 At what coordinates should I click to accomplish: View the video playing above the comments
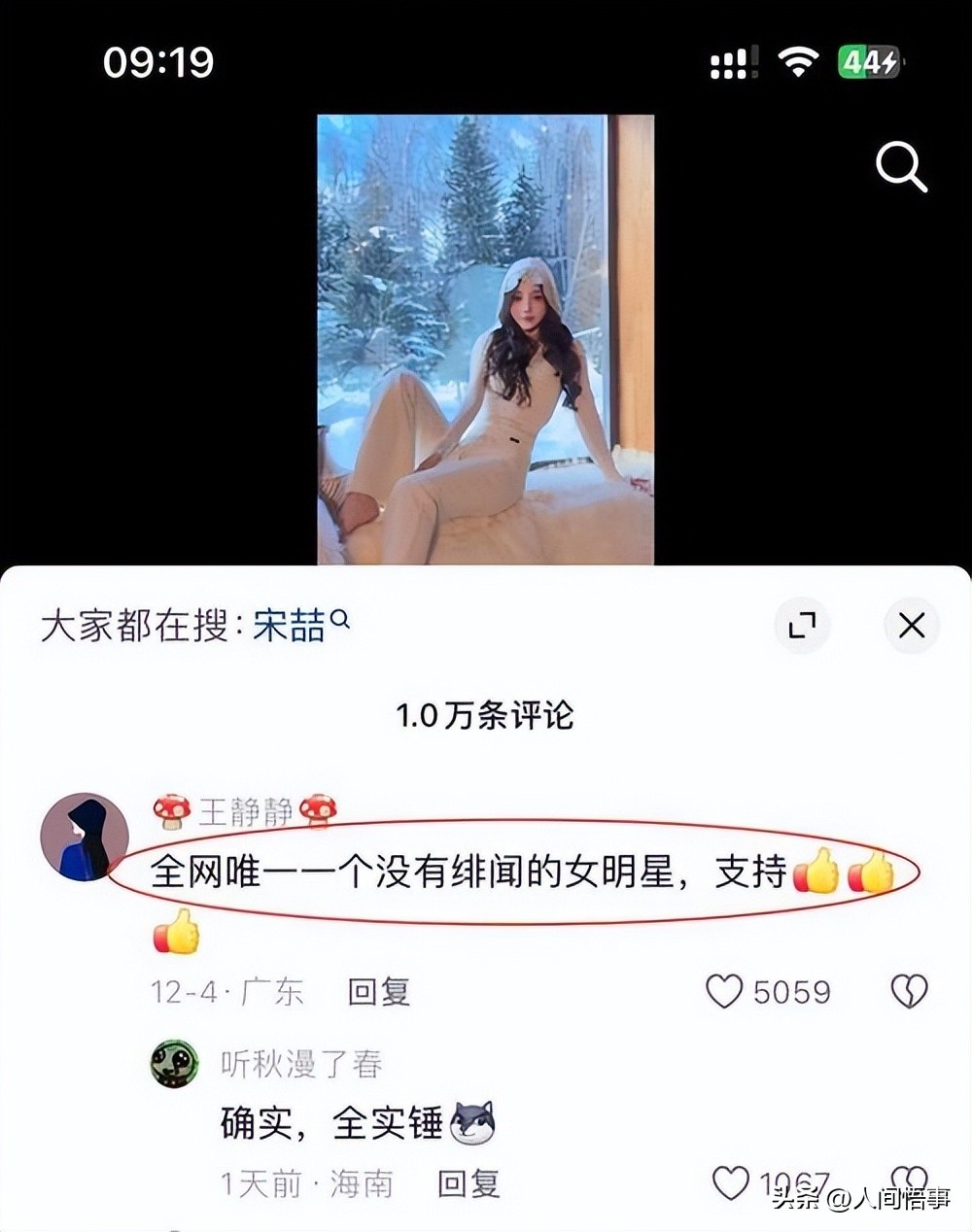click(x=485, y=339)
